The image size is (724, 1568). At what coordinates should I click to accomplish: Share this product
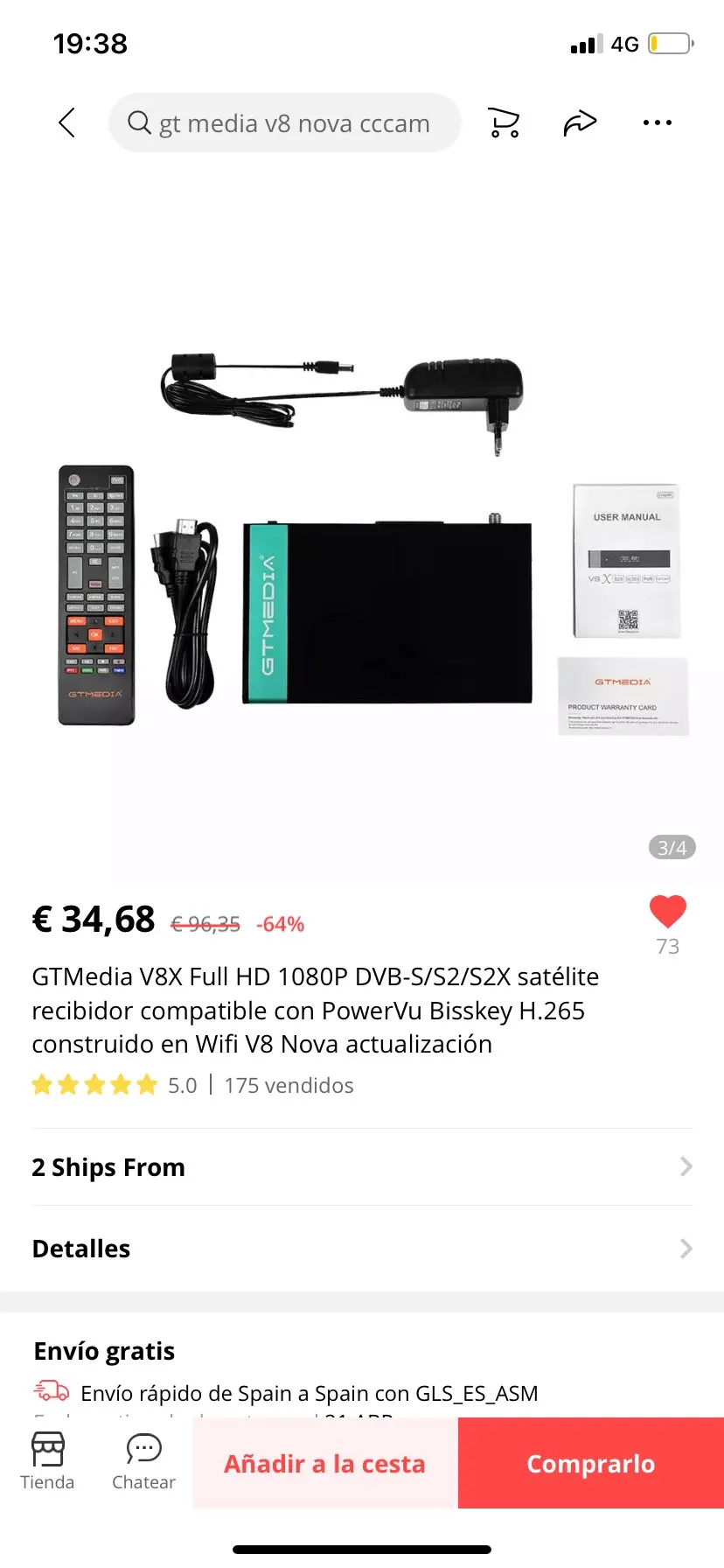[x=580, y=122]
